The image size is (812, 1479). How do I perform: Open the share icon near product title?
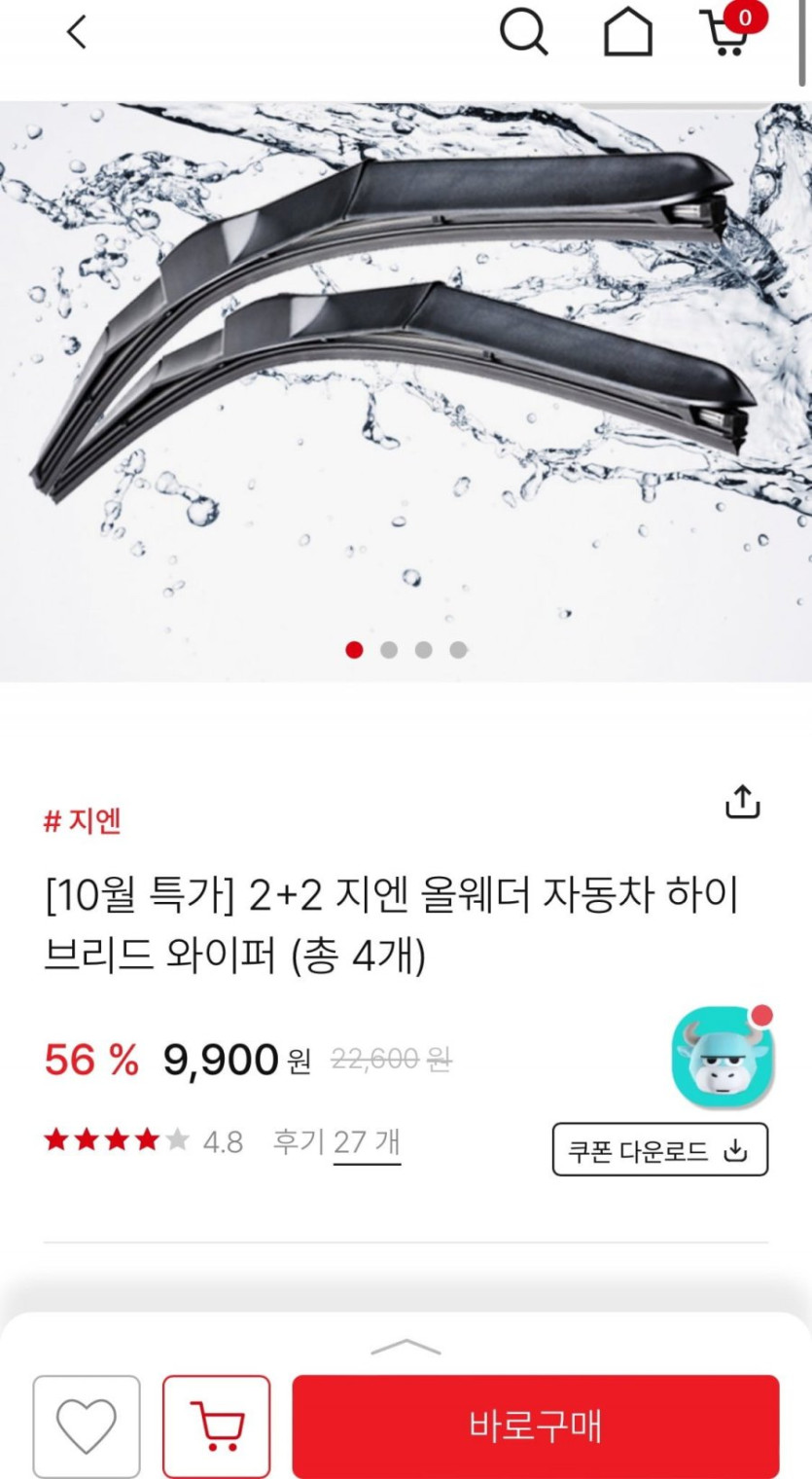744,801
